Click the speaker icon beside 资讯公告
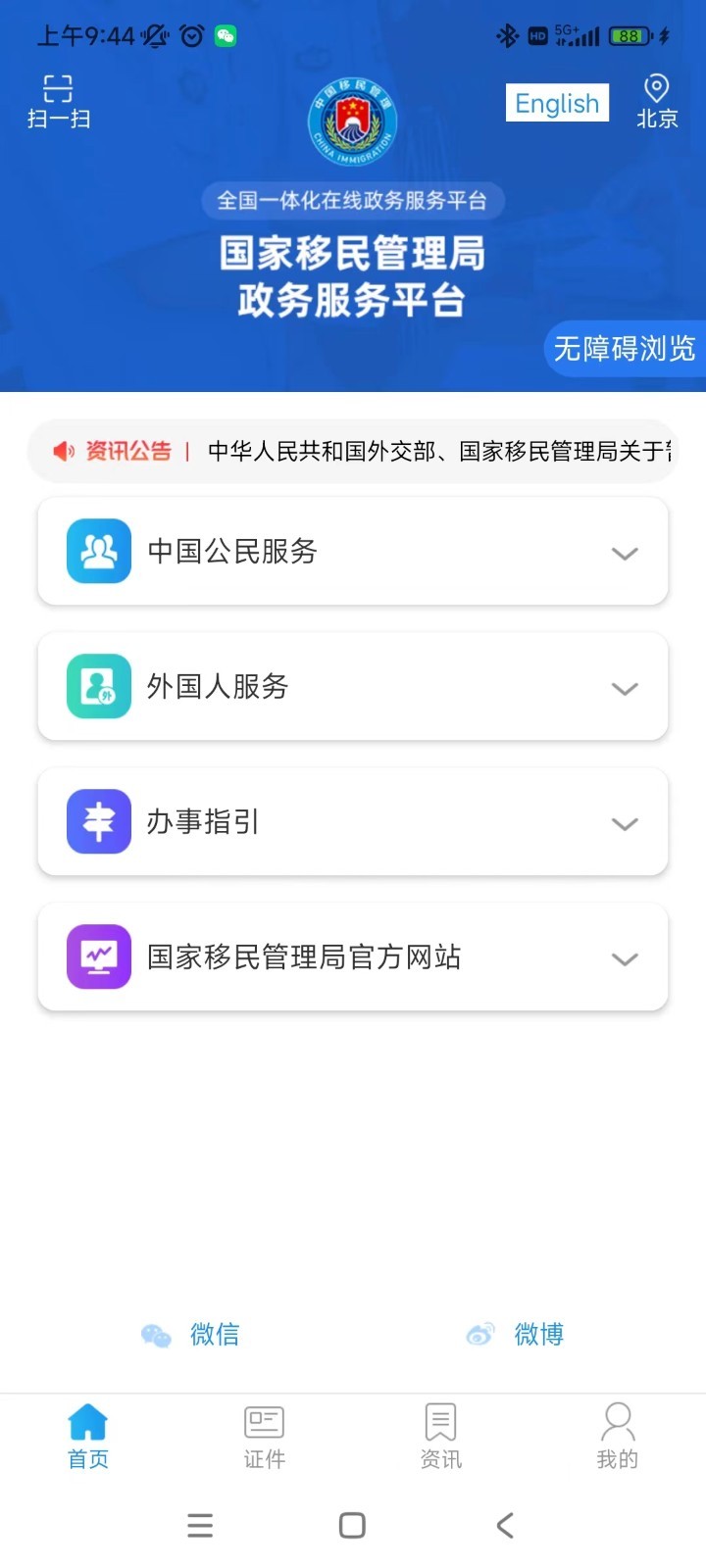 (x=63, y=451)
